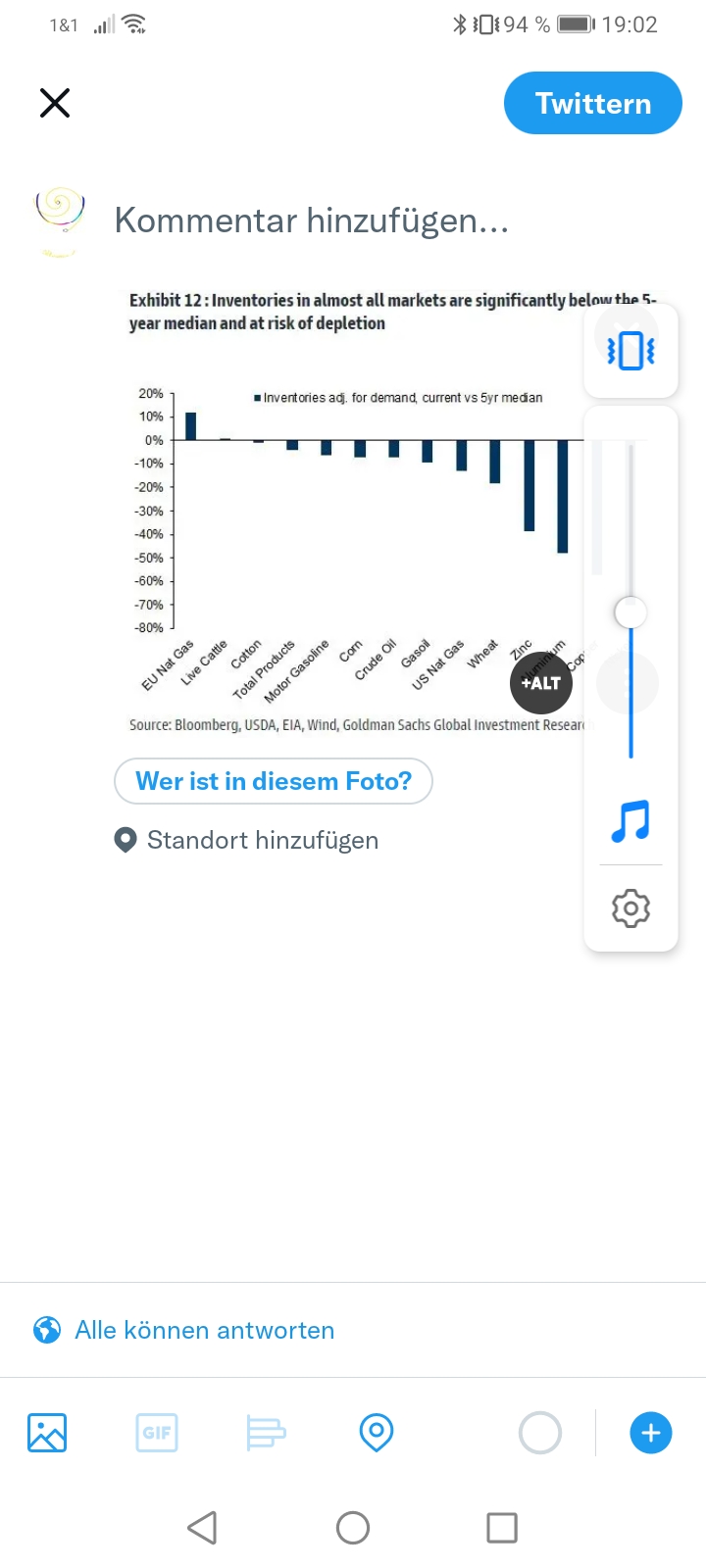Add your location via the location icon
This screenshot has height=1568, width=706.
click(376, 1432)
